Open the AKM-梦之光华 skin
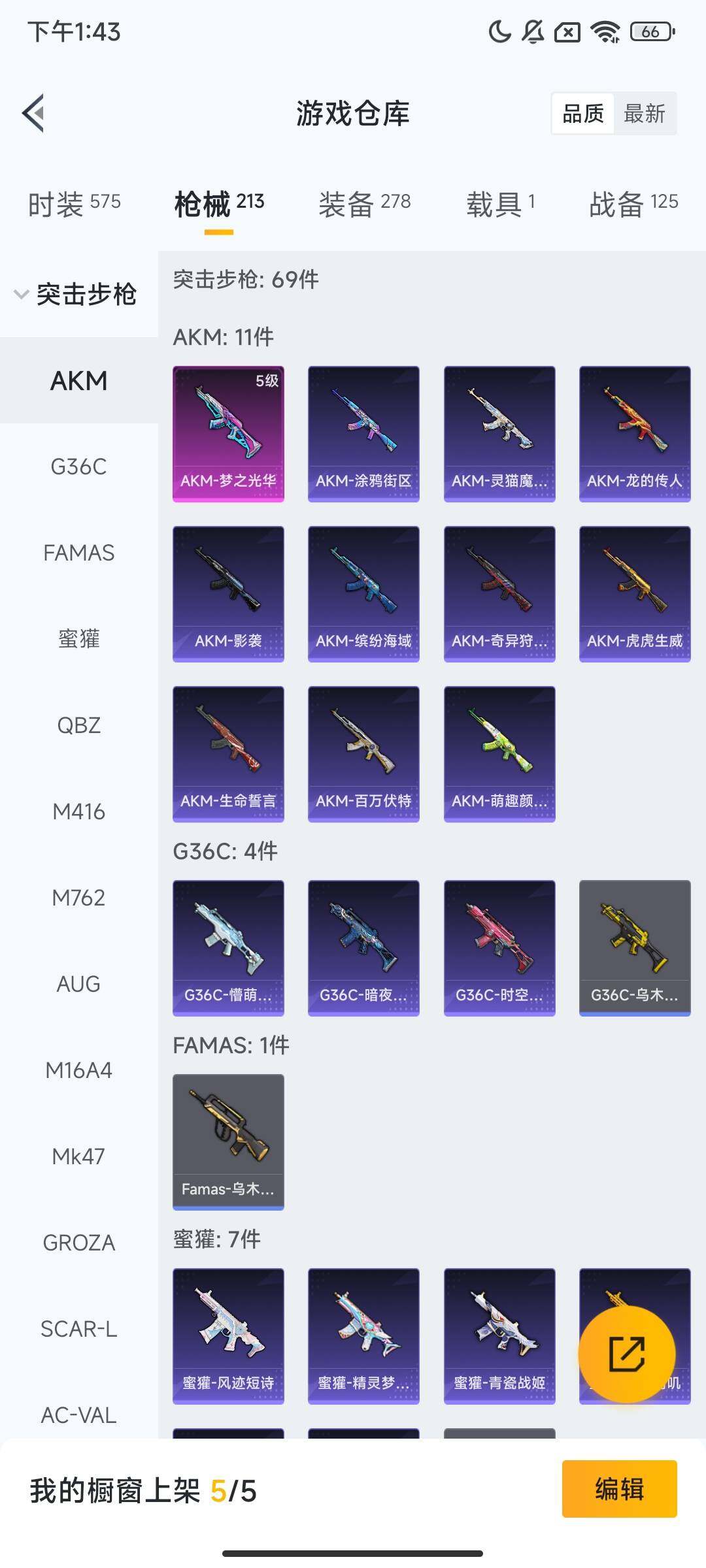The image size is (706, 1568). (228, 434)
